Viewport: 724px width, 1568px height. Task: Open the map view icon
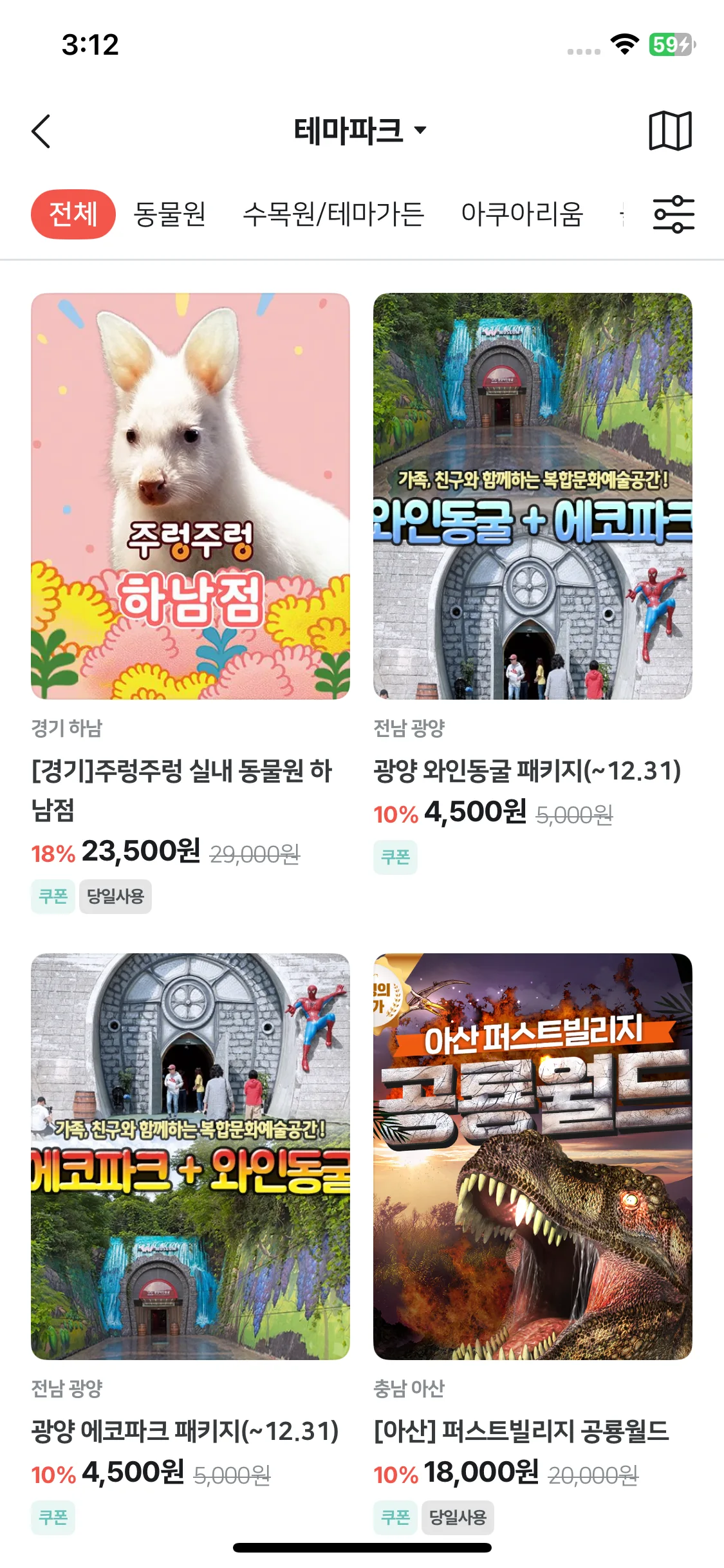point(670,131)
